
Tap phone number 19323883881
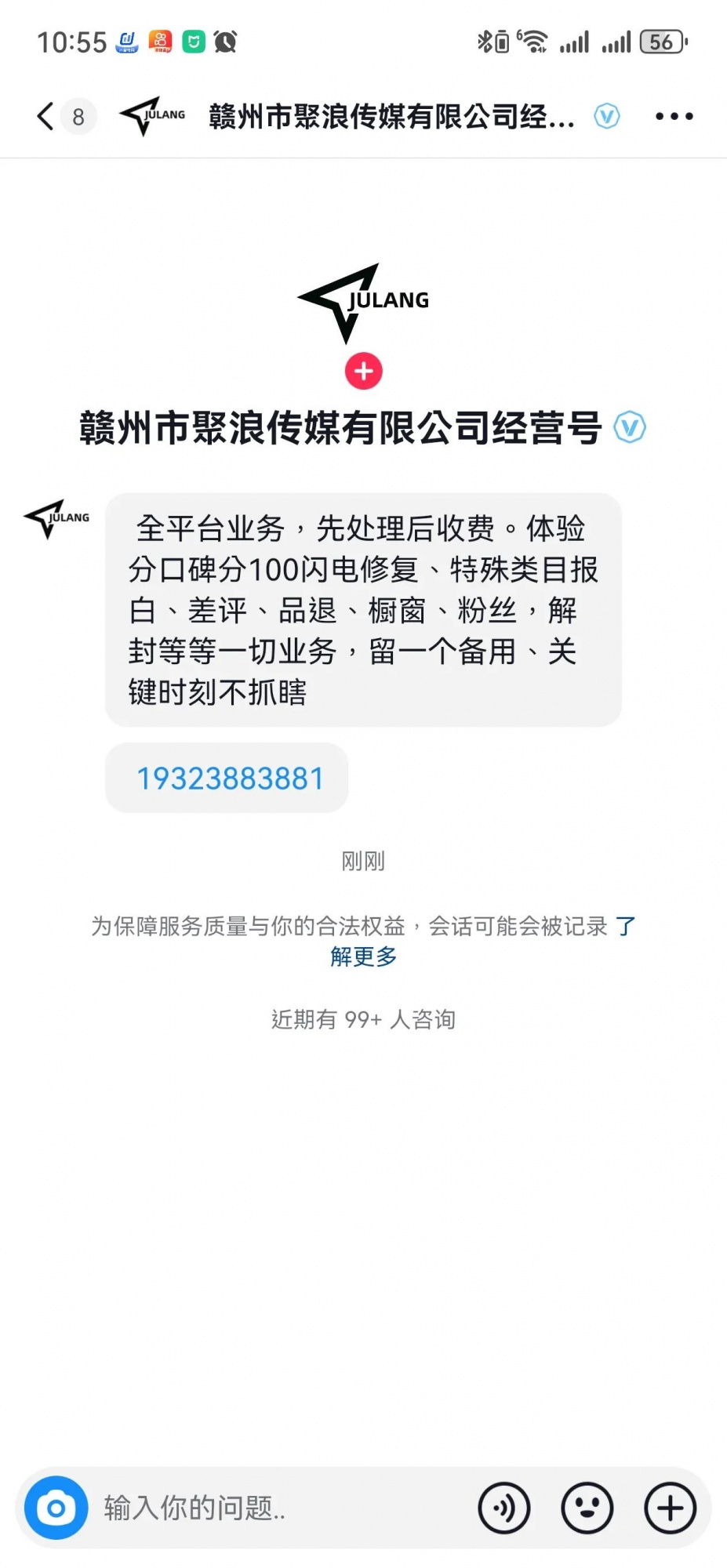[x=230, y=779]
